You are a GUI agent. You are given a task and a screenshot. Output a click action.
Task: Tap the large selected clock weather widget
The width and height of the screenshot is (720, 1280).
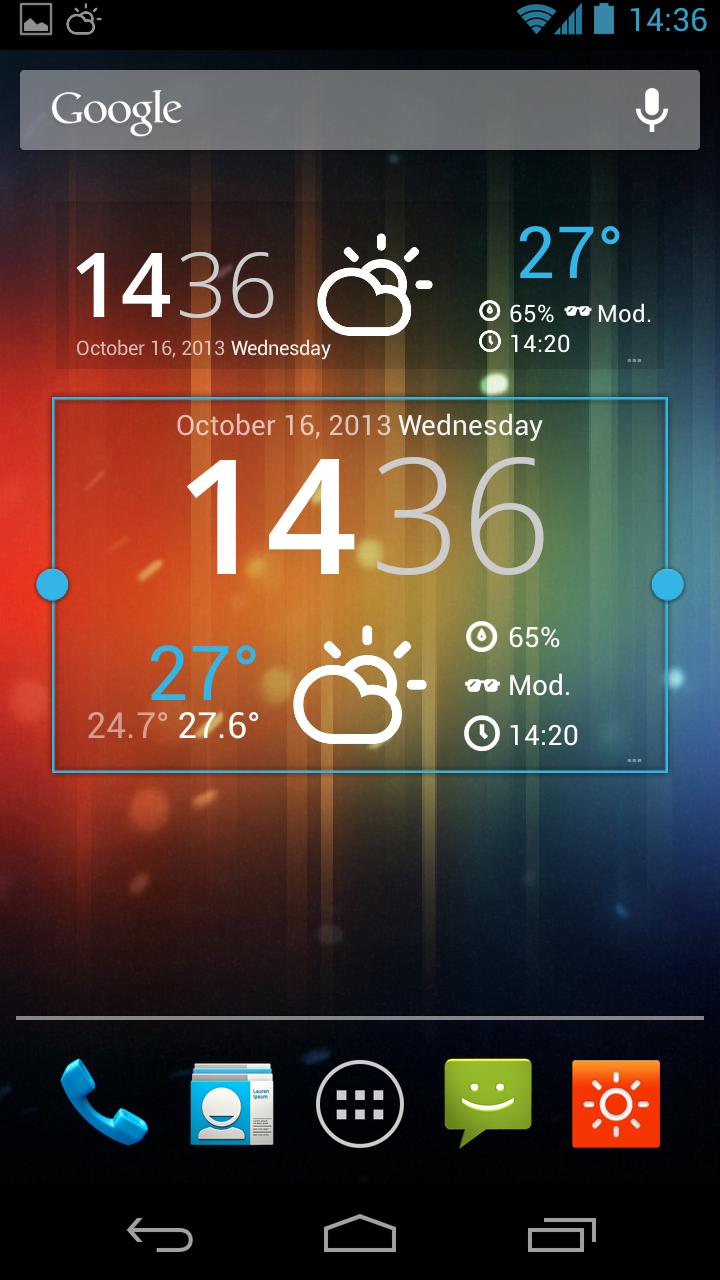coord(360,585)
